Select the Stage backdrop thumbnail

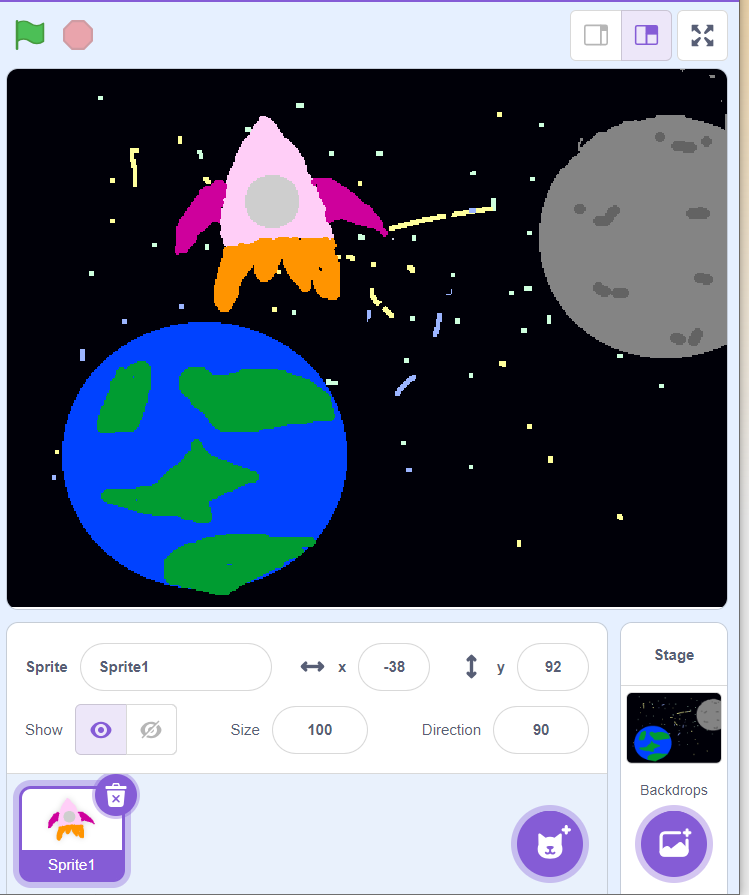673,728
